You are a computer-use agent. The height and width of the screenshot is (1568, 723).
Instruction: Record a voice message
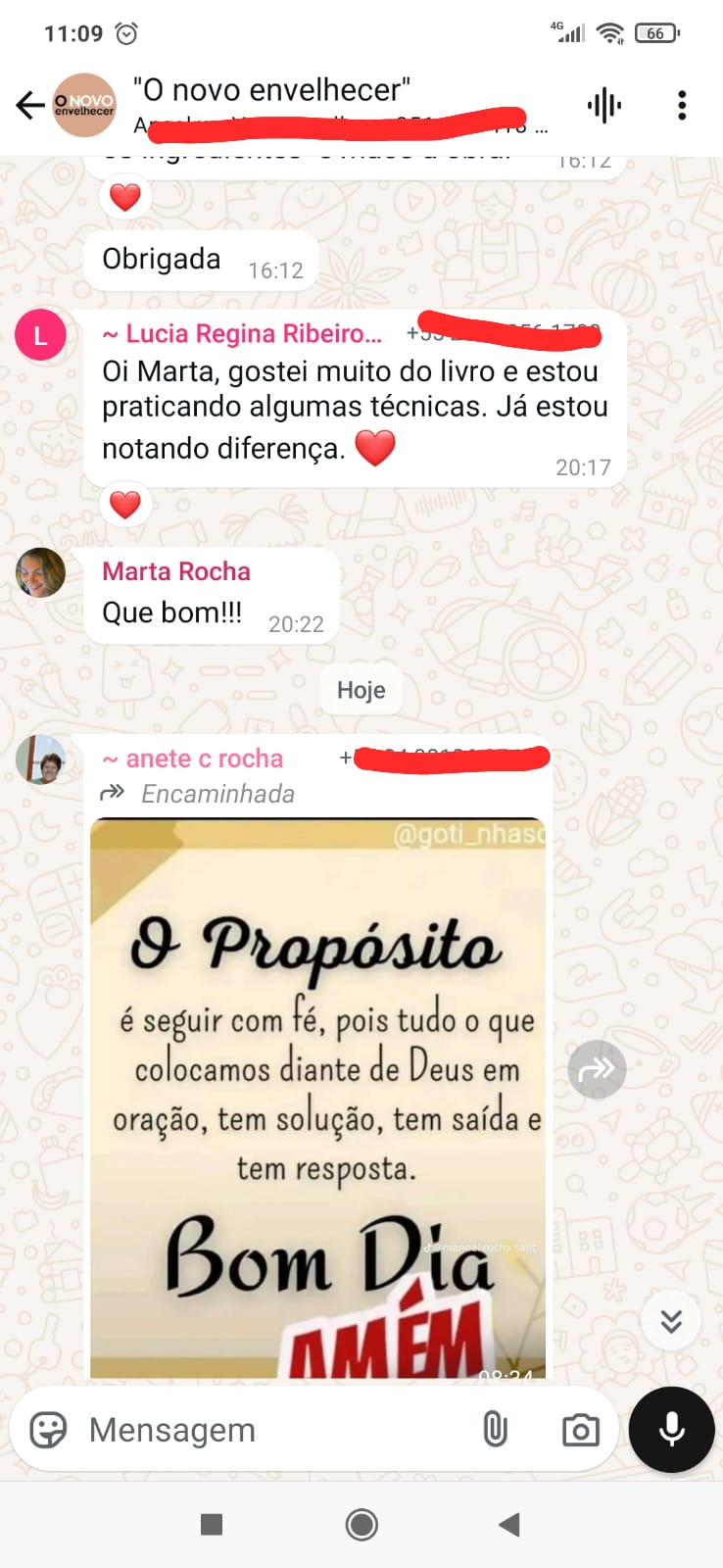[x=672, y=1429]
